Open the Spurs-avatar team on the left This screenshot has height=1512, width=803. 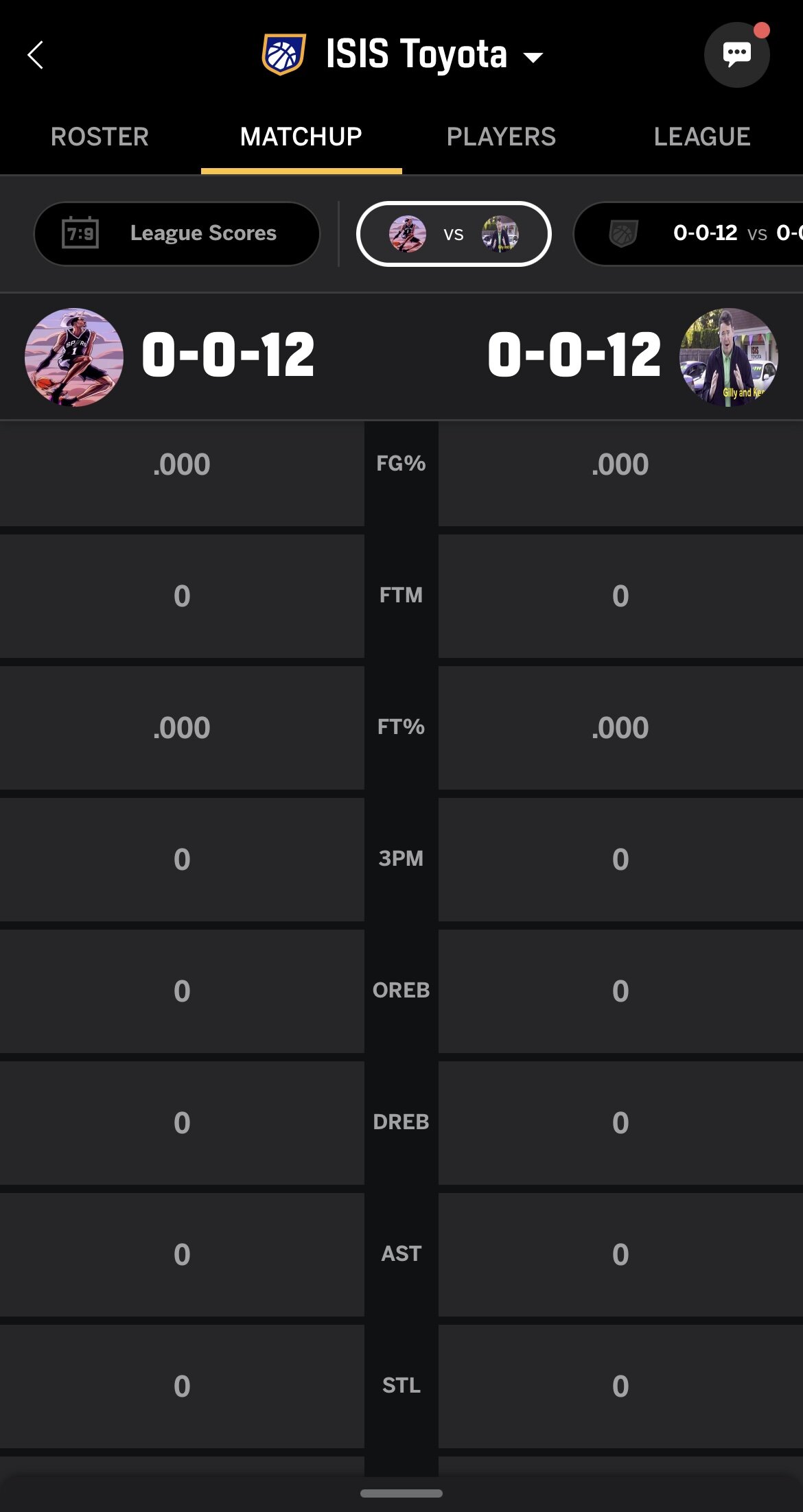[x=74, y=357]
